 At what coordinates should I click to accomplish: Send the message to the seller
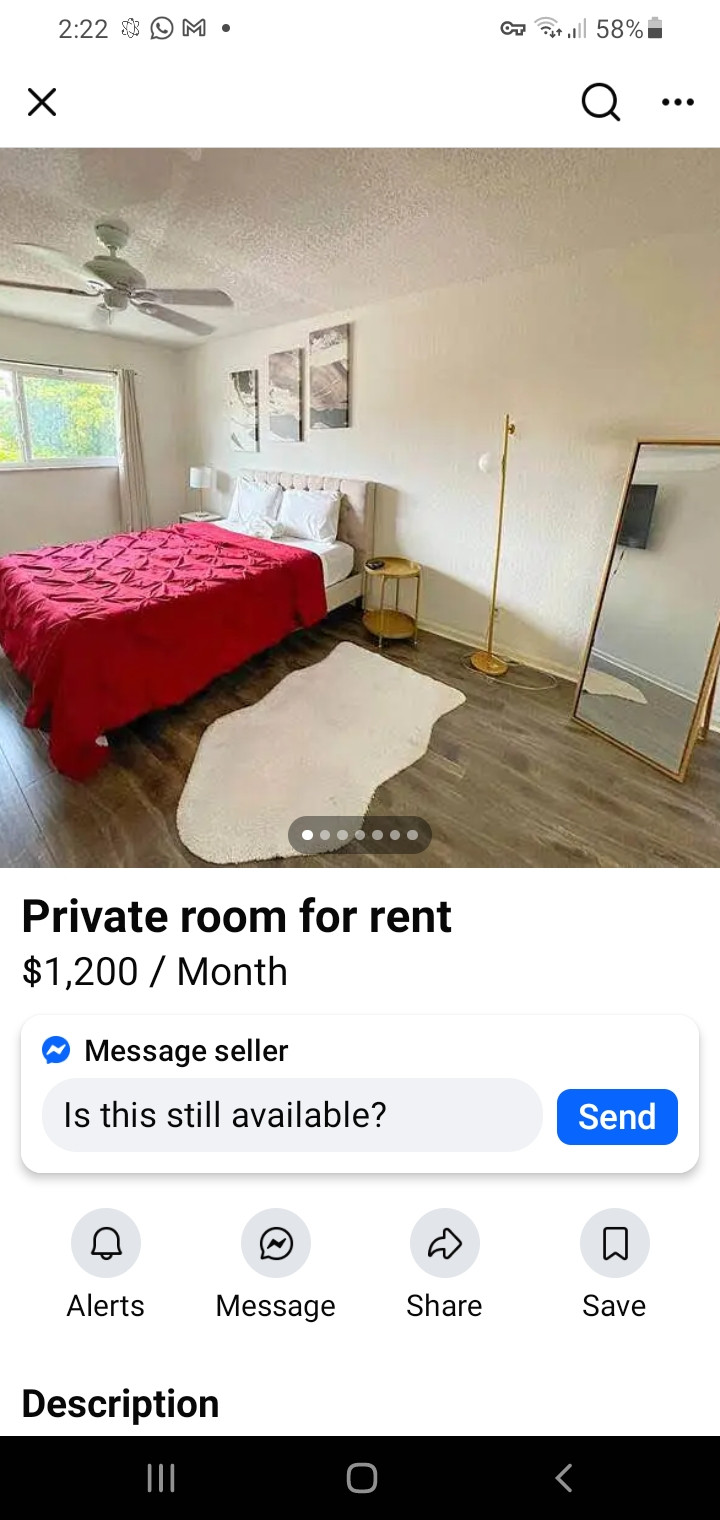pyautogui.click(x=617, y=1116)
